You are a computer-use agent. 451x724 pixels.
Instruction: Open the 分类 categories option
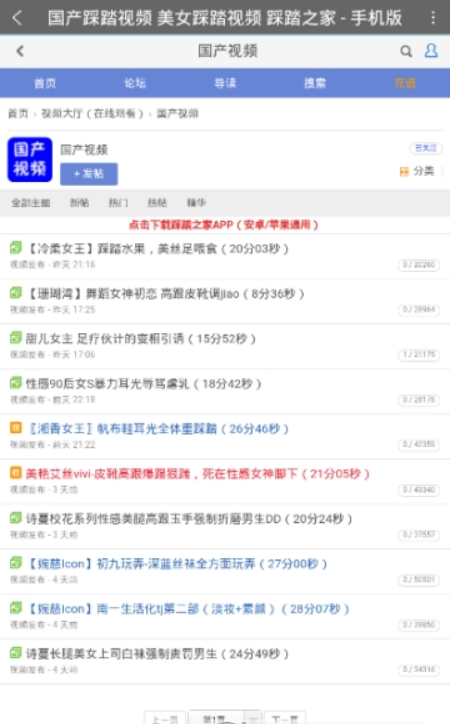click(417, 171)
